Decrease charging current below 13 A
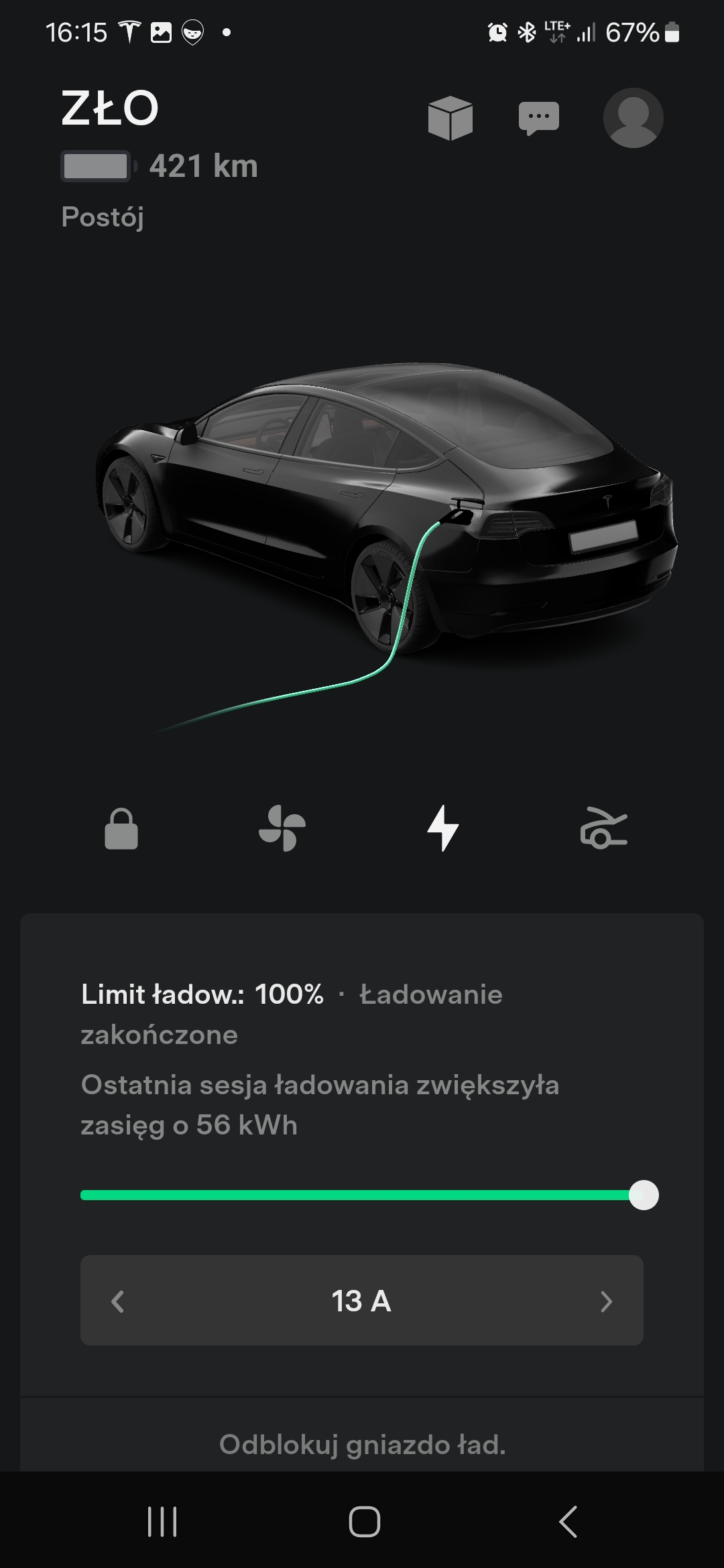 [x=118, y=1301]
